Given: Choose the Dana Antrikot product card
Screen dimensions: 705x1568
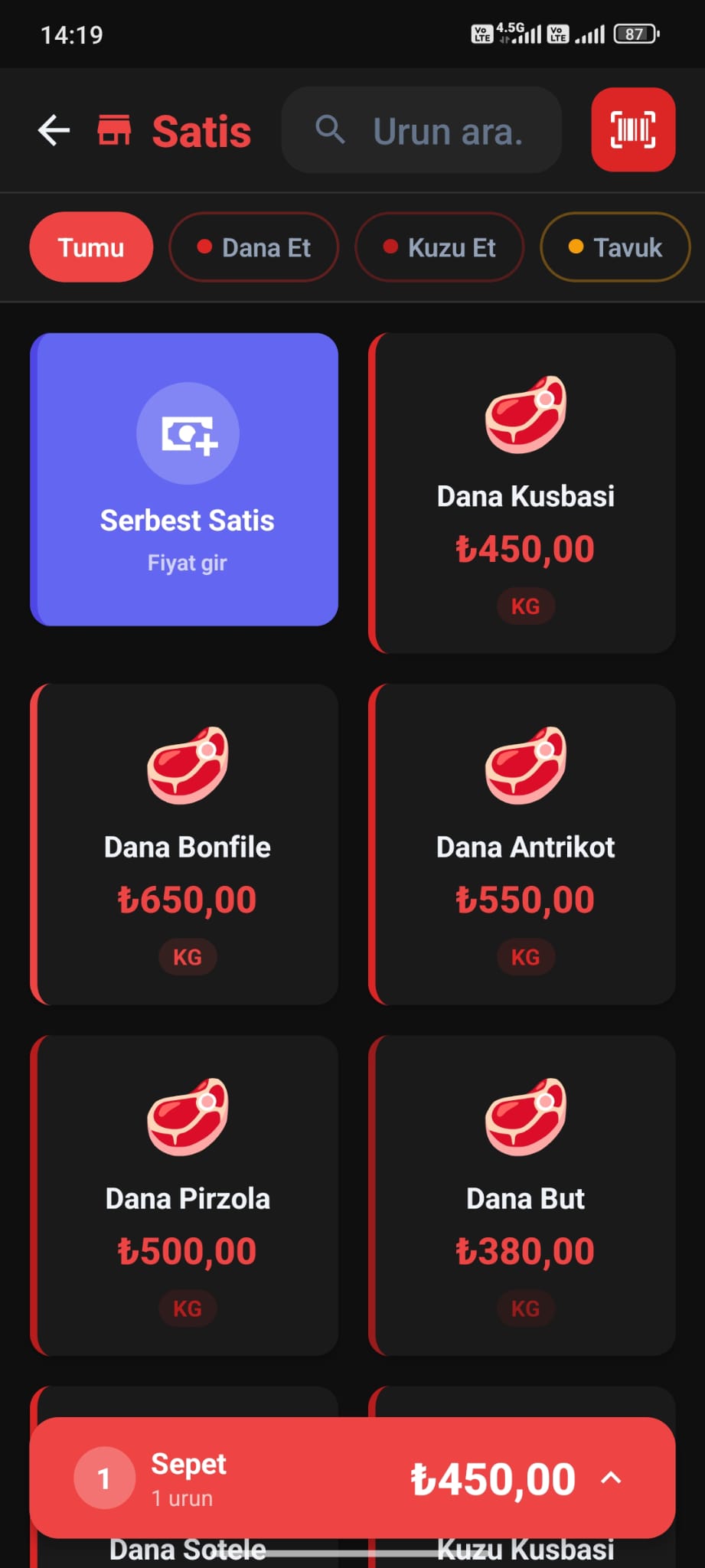Looking at the screenshot, I should pos(524,844).
